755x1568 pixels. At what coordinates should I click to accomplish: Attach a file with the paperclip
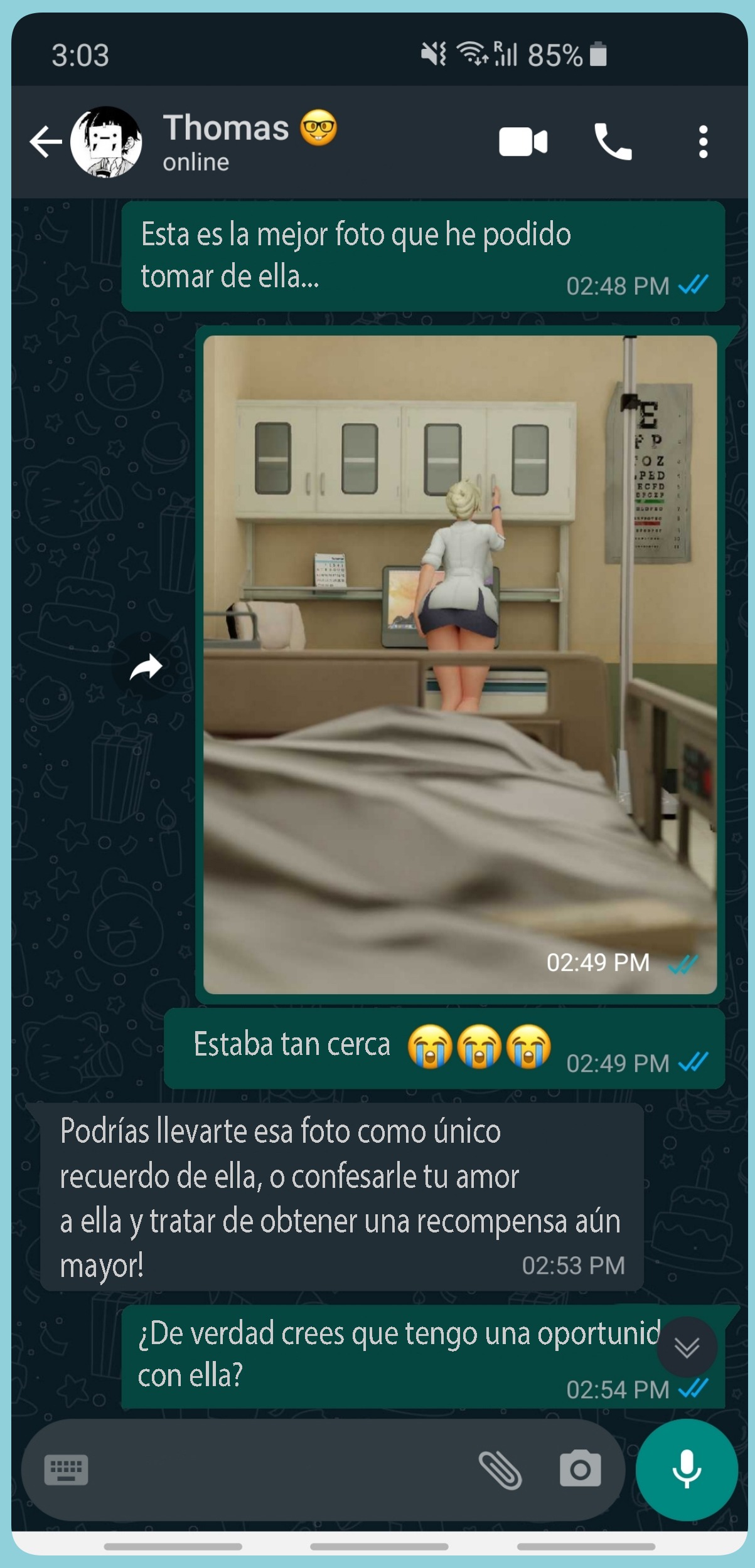tap(500, 1470)
